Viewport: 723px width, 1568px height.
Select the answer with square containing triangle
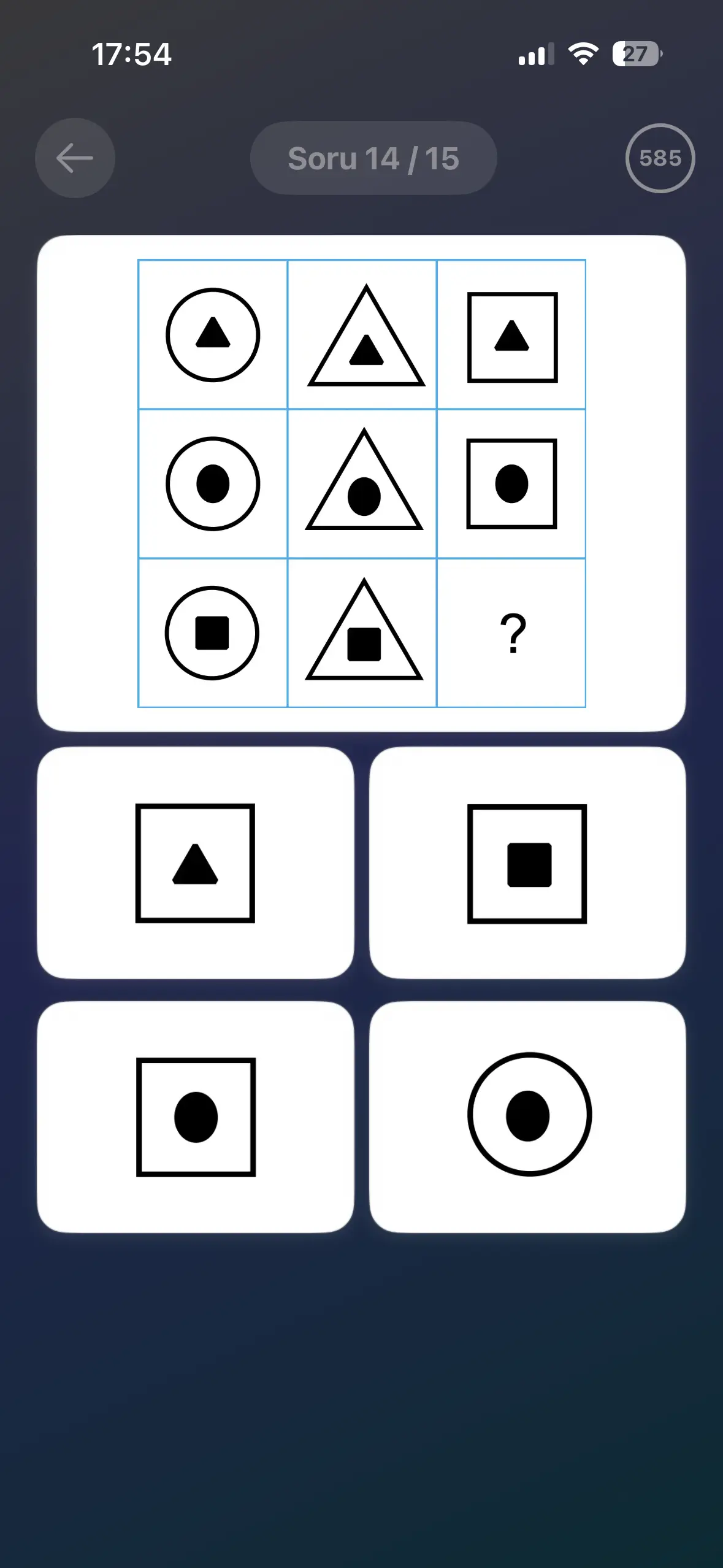pos(195,863)
